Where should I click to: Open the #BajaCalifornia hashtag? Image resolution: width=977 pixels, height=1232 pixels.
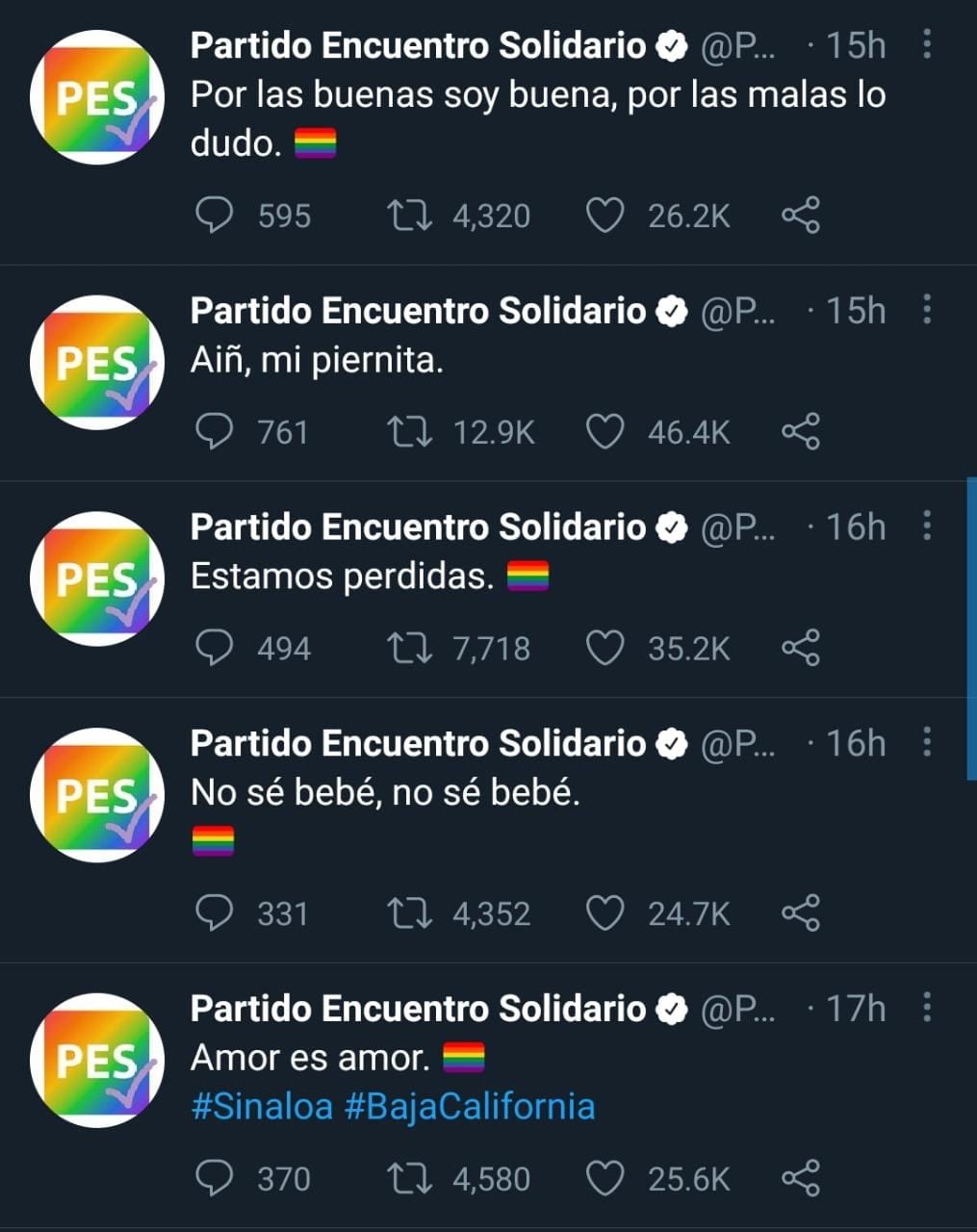click(470, 1106)
